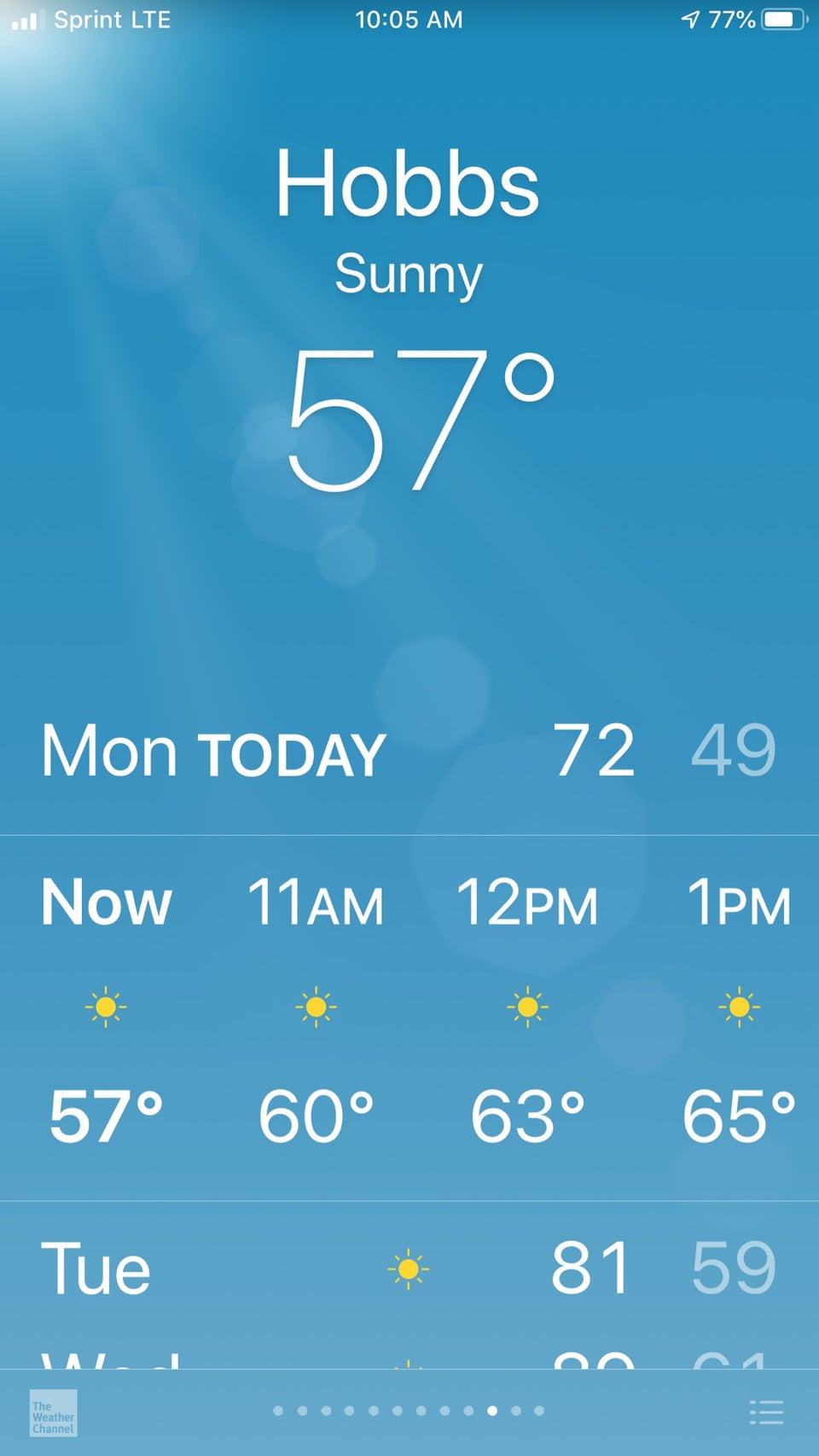Screen dimensions: 819x1456
Task: Open the city list icon
Action: [x=765, y=1412]
